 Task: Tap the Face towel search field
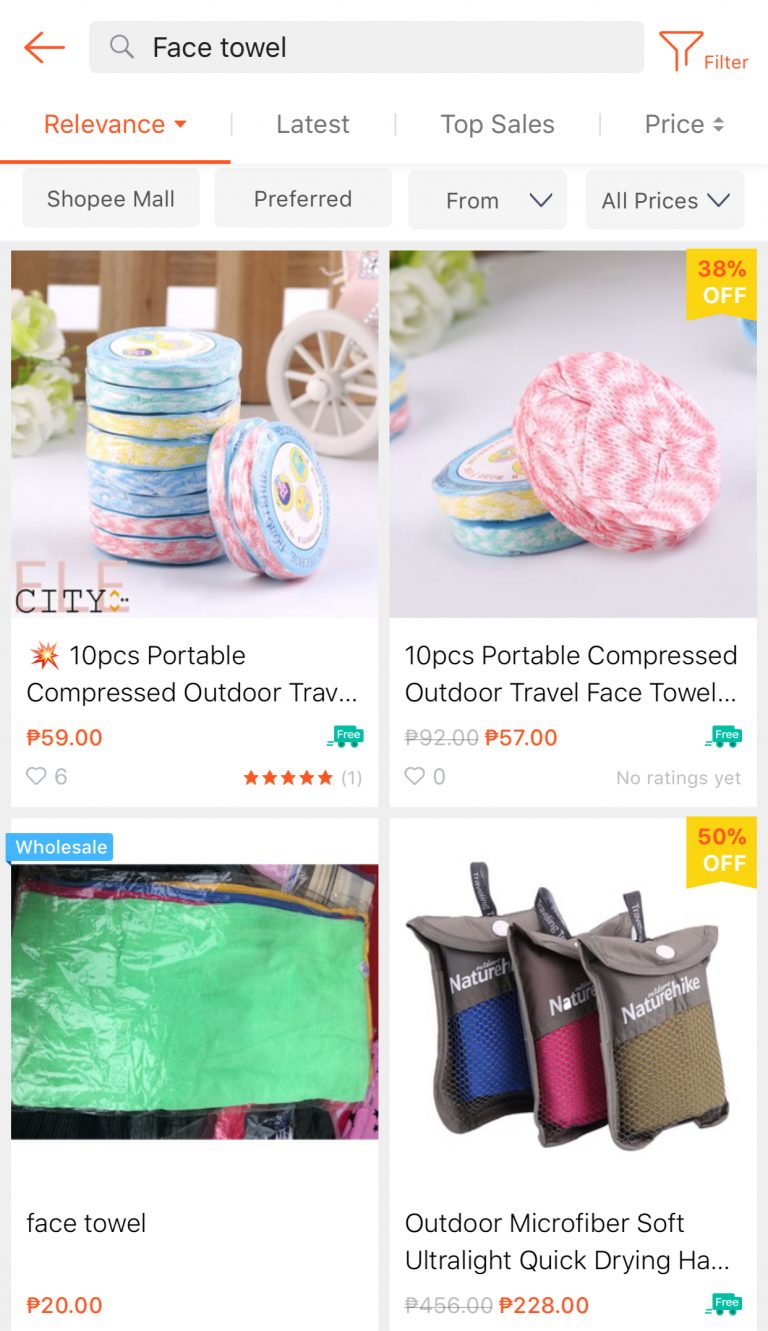click(366, 47)
